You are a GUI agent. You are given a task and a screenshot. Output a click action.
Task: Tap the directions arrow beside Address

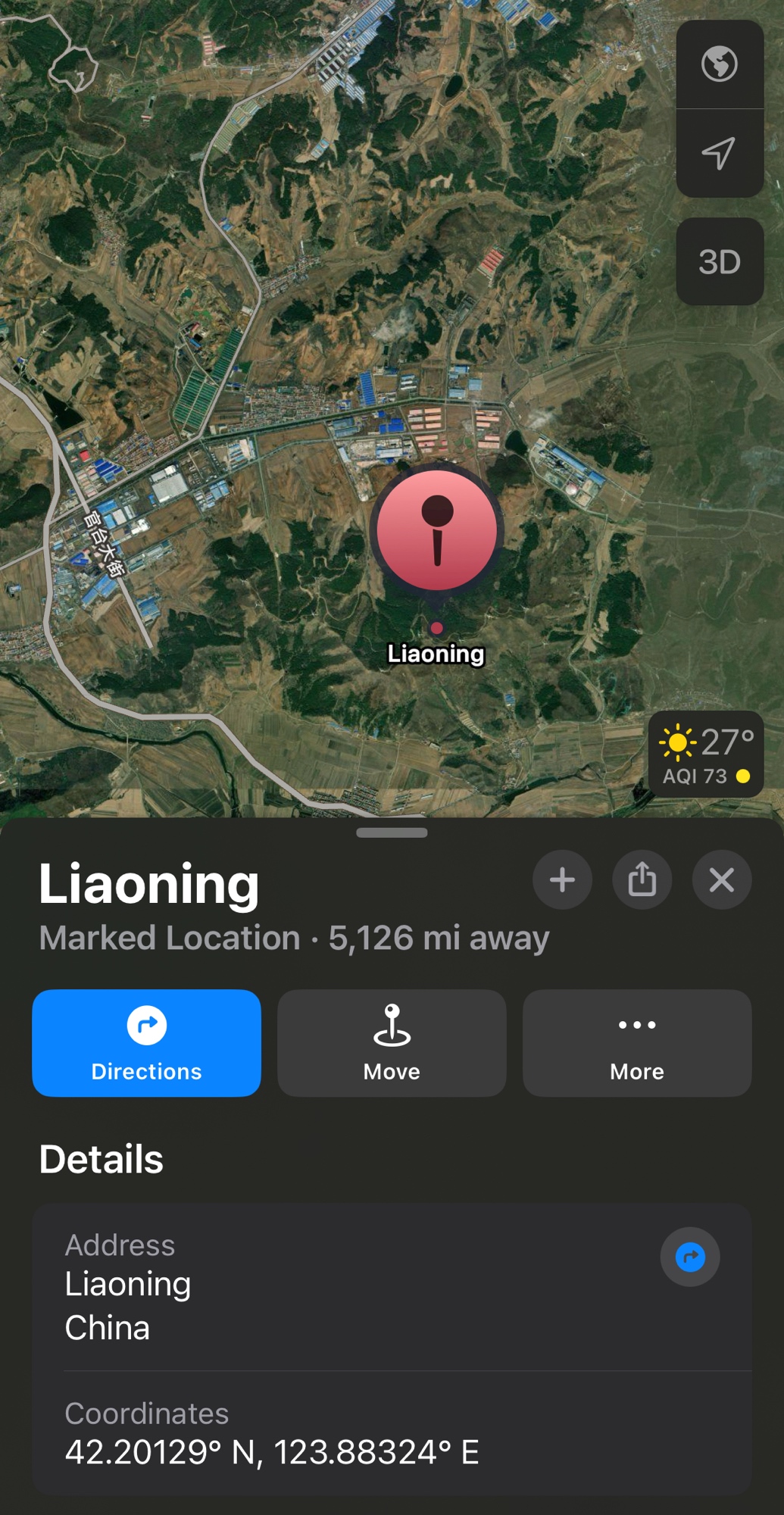(x=690, y=1257)
